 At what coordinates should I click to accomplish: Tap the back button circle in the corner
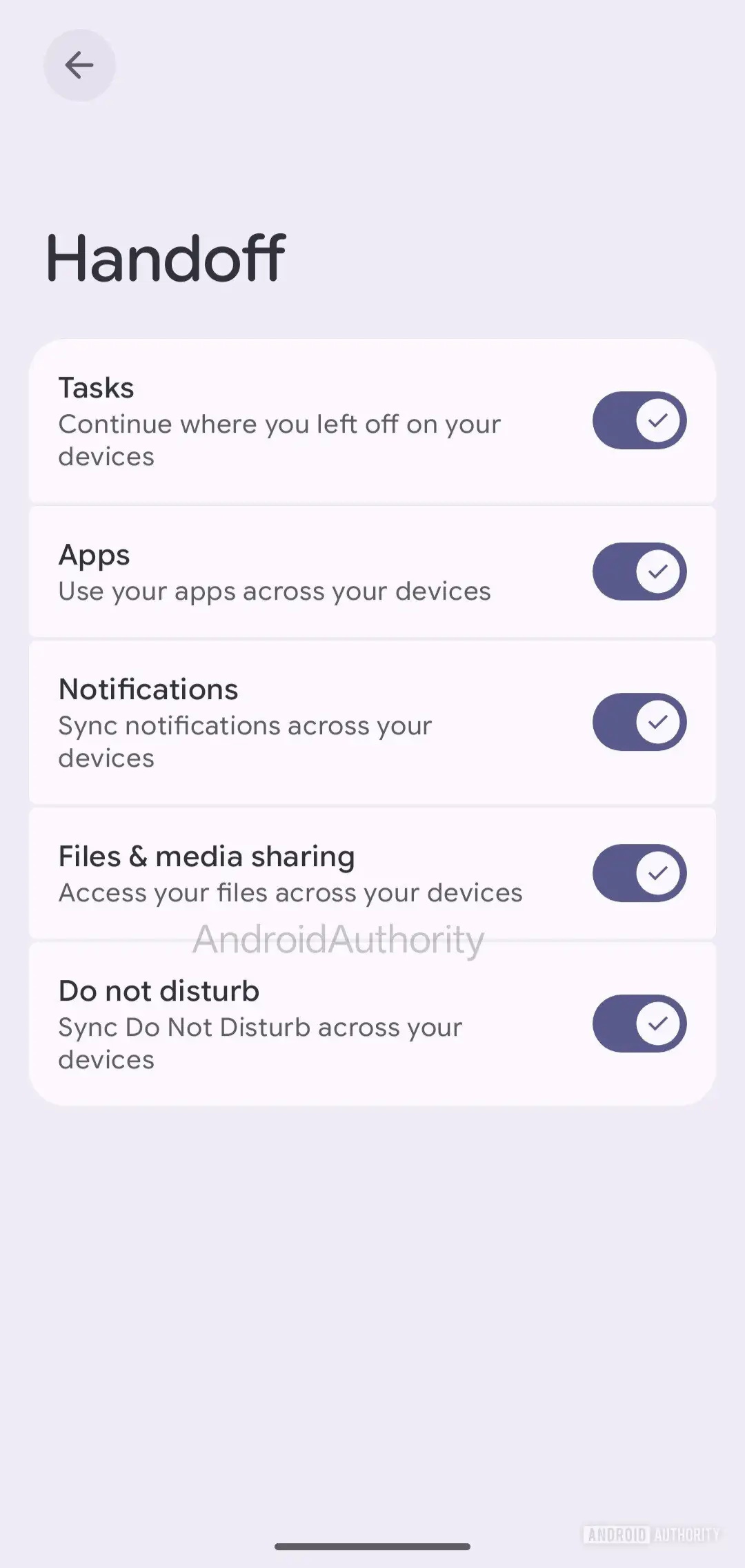click(x=79, y=64)
